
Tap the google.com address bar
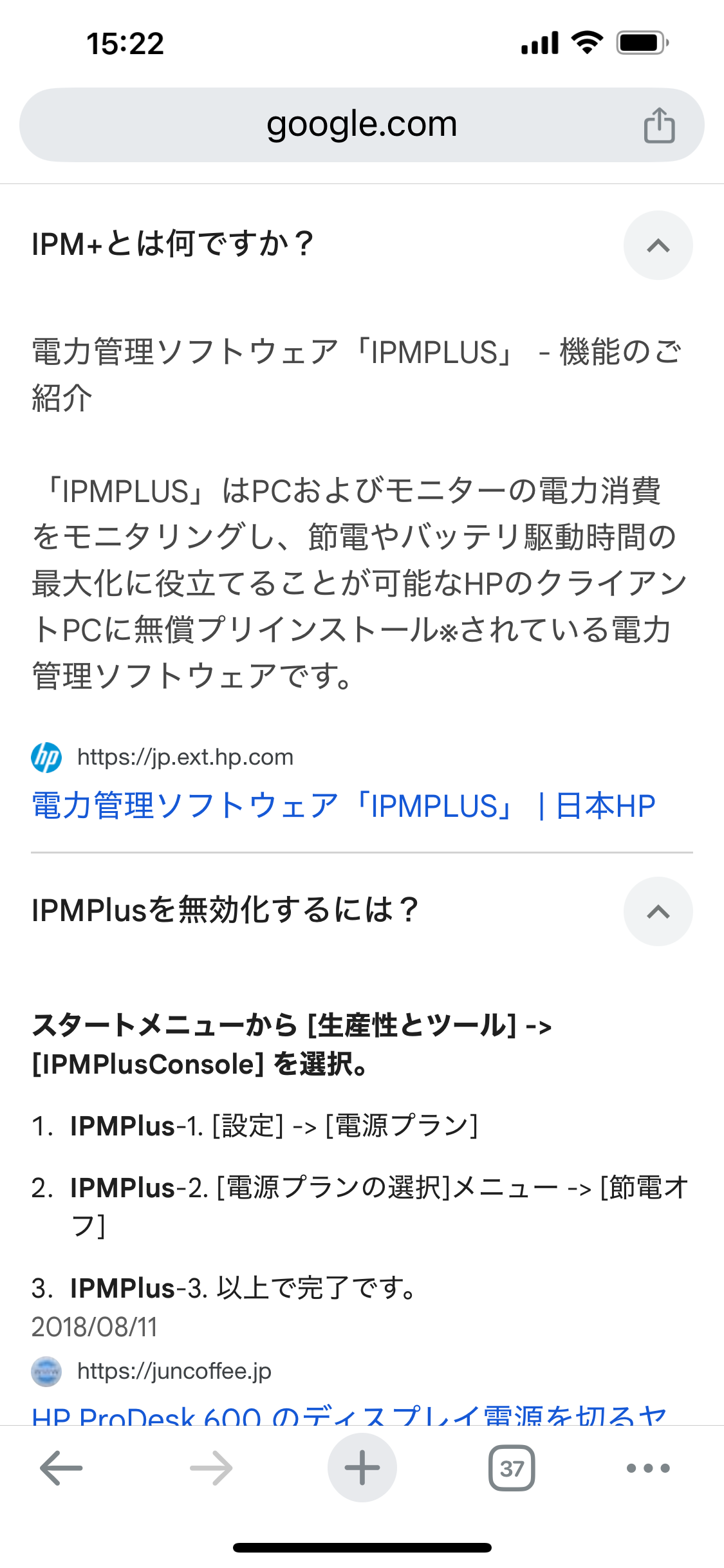[360, 124]
